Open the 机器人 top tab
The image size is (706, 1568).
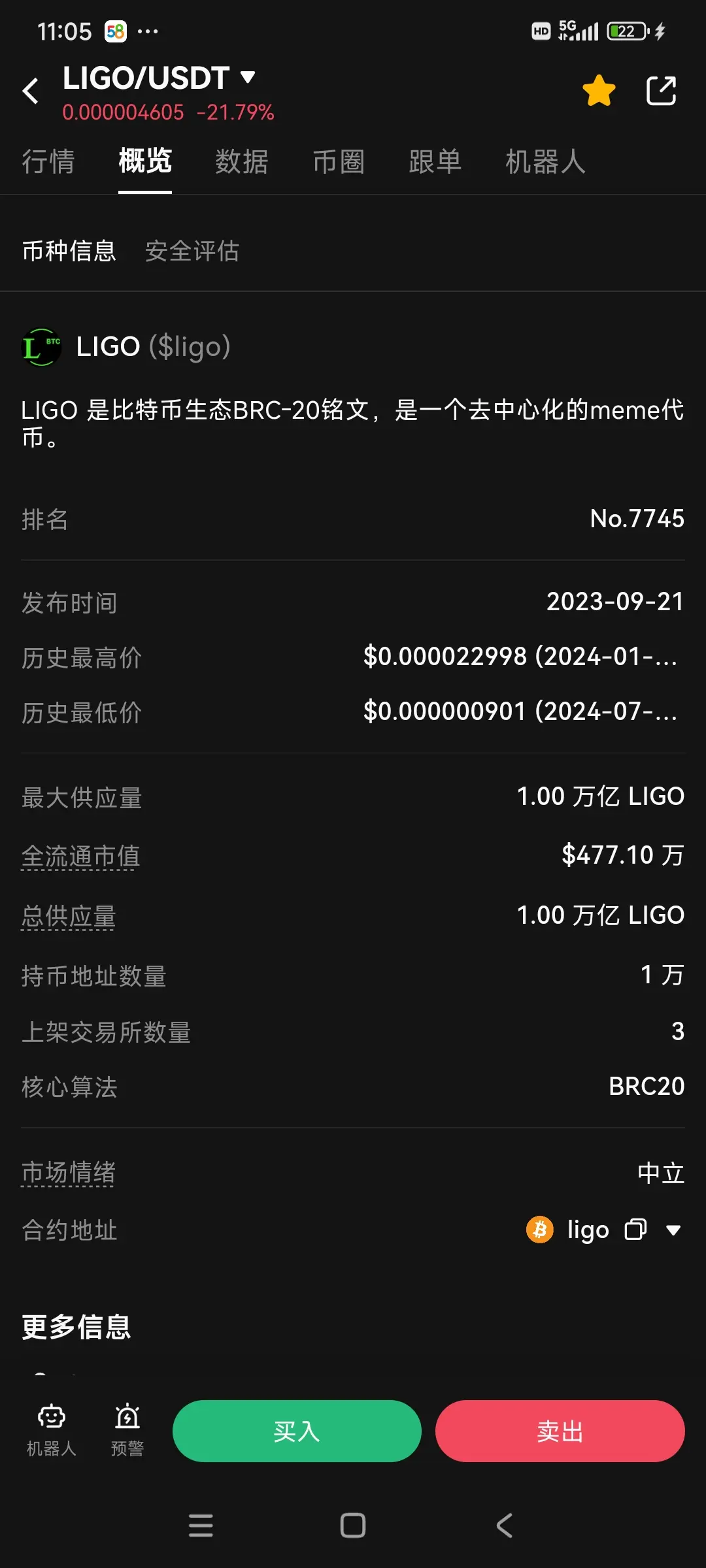pos(545,161)
